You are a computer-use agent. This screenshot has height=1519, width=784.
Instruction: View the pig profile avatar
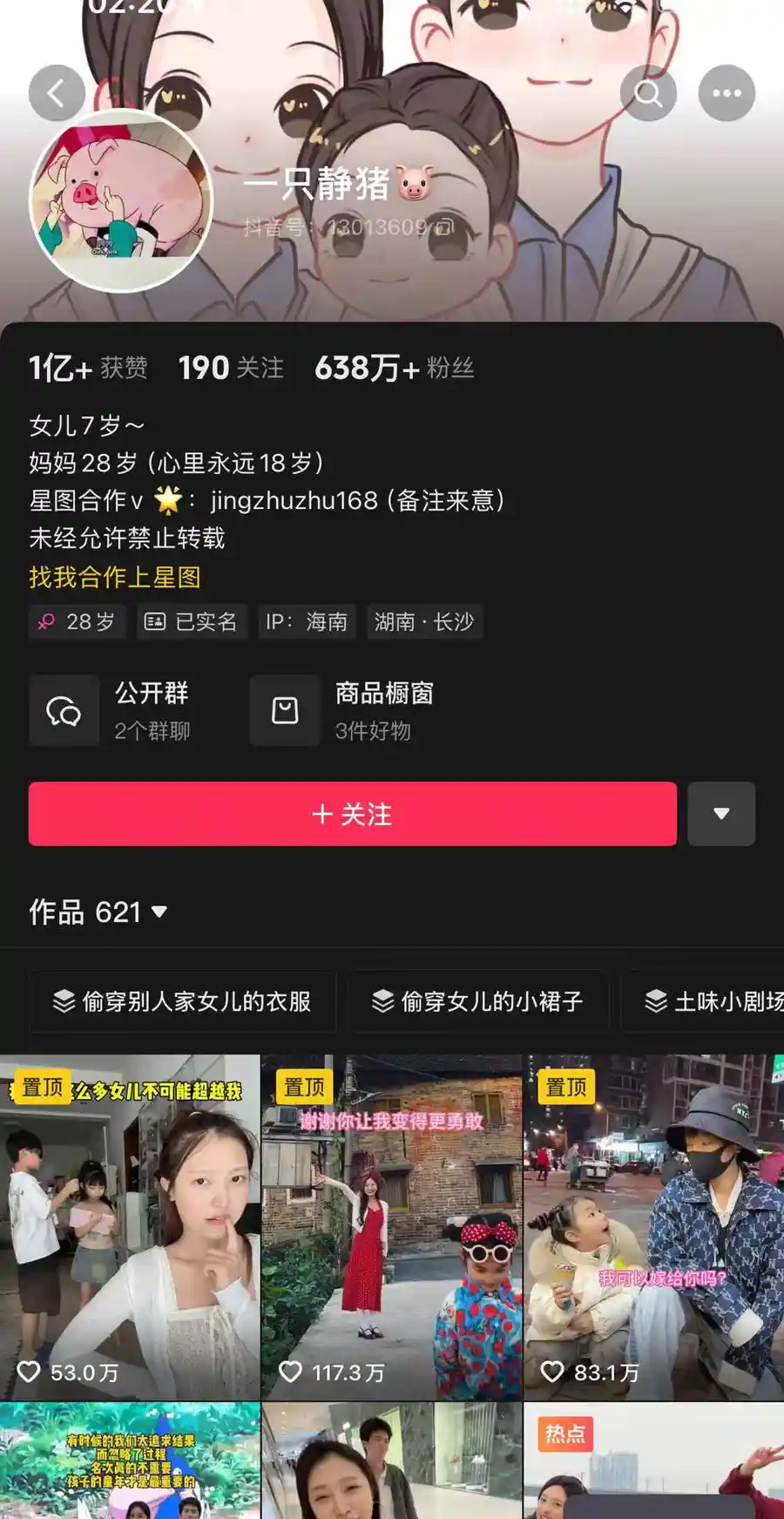click(x=122, y=200)
